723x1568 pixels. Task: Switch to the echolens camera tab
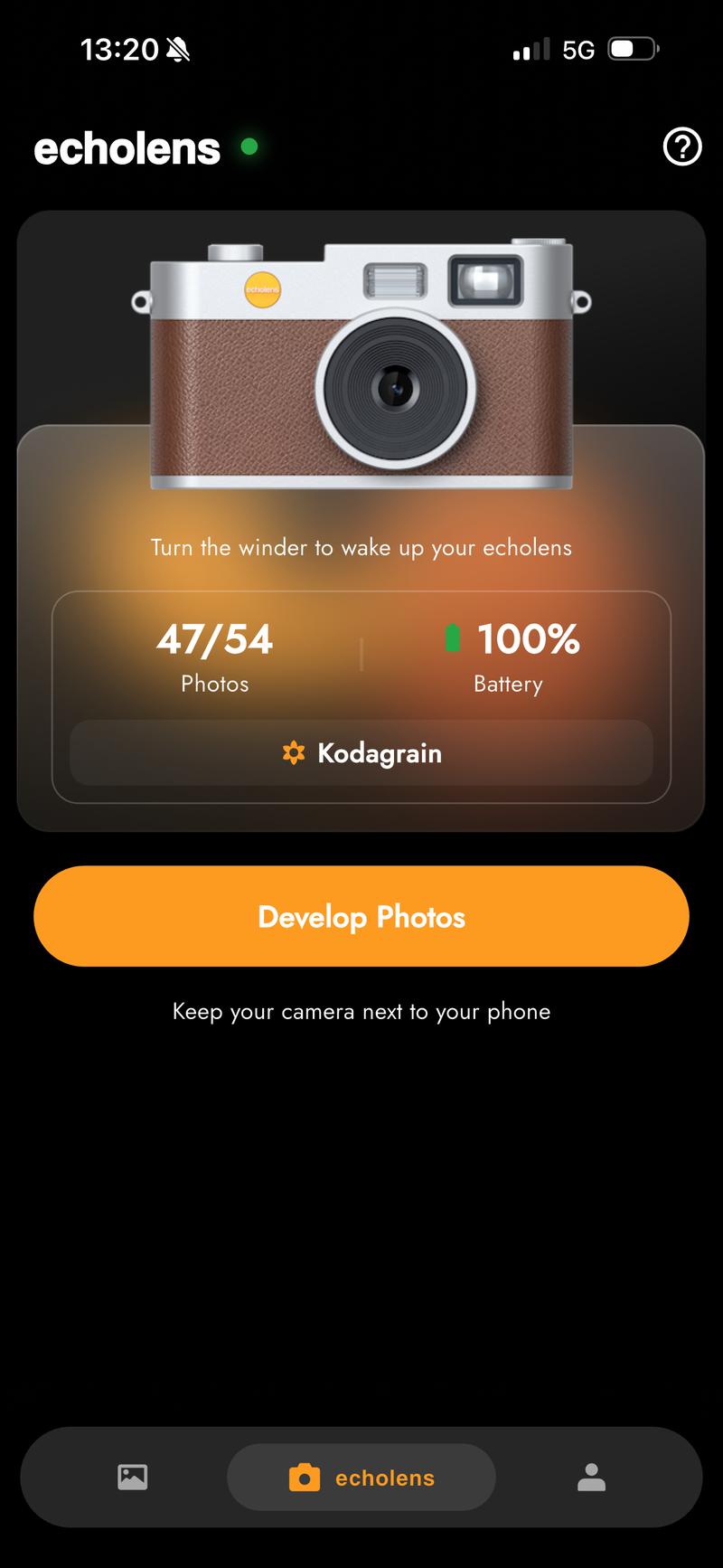pyautogui.click(x=361, y=1477)
